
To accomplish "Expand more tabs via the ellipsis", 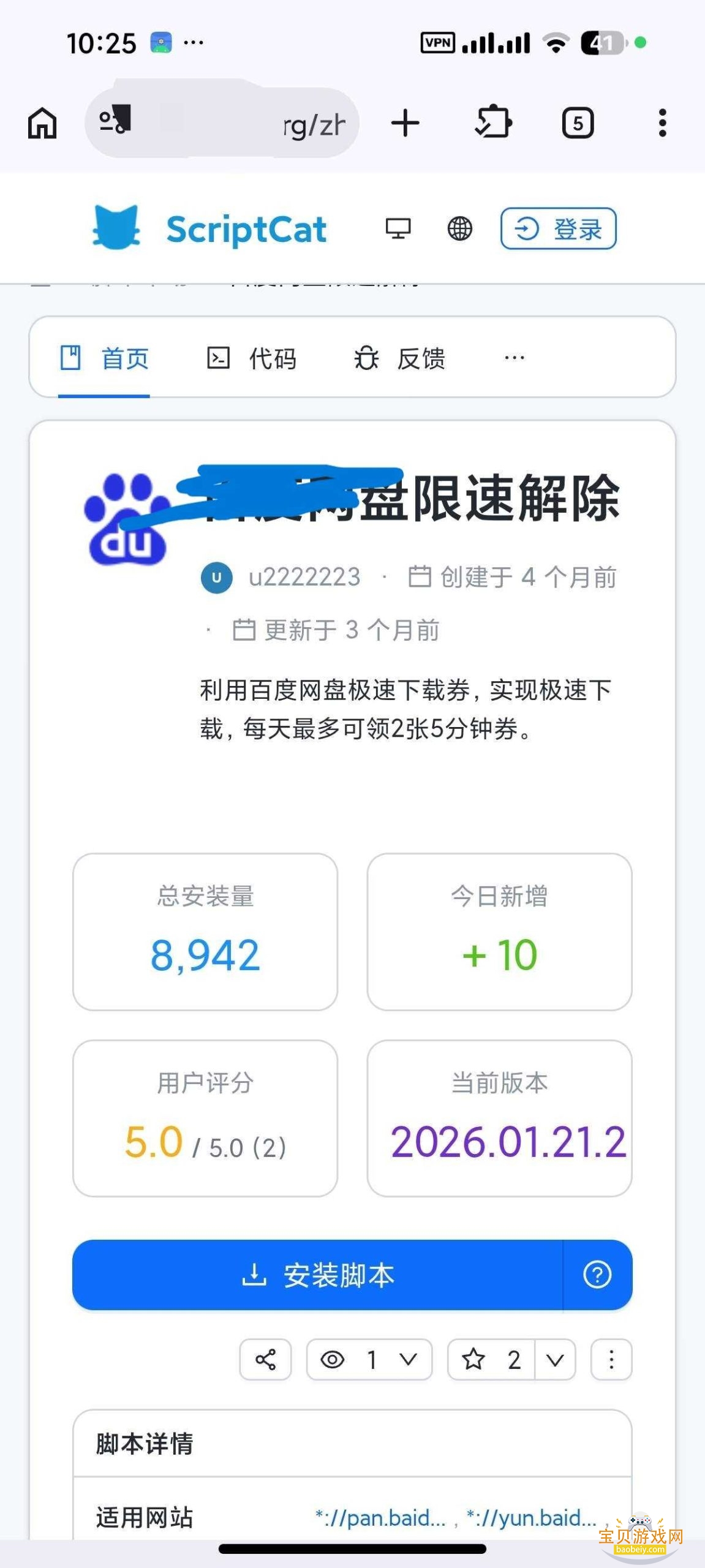I will [x=514, y=358].
